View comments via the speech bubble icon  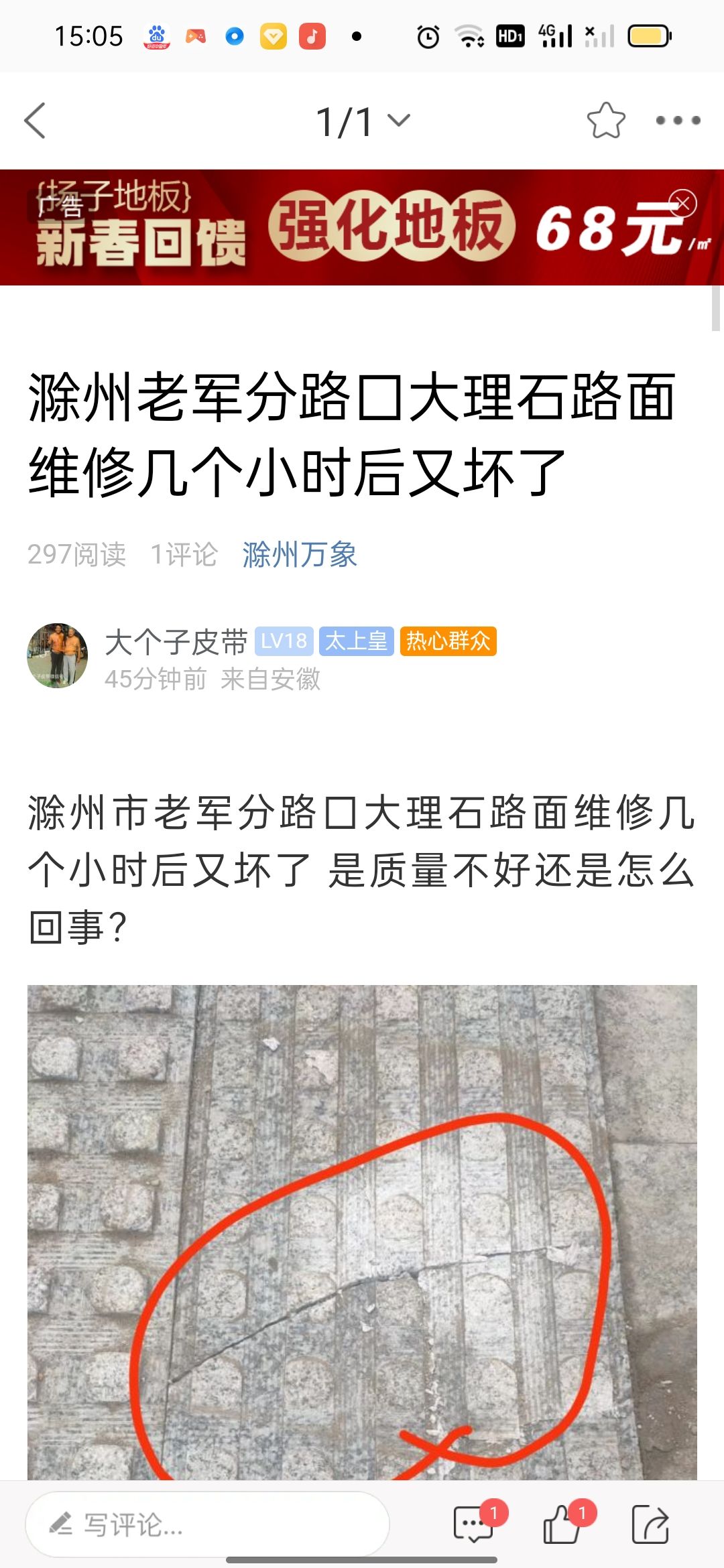(x=475, y=1524)
